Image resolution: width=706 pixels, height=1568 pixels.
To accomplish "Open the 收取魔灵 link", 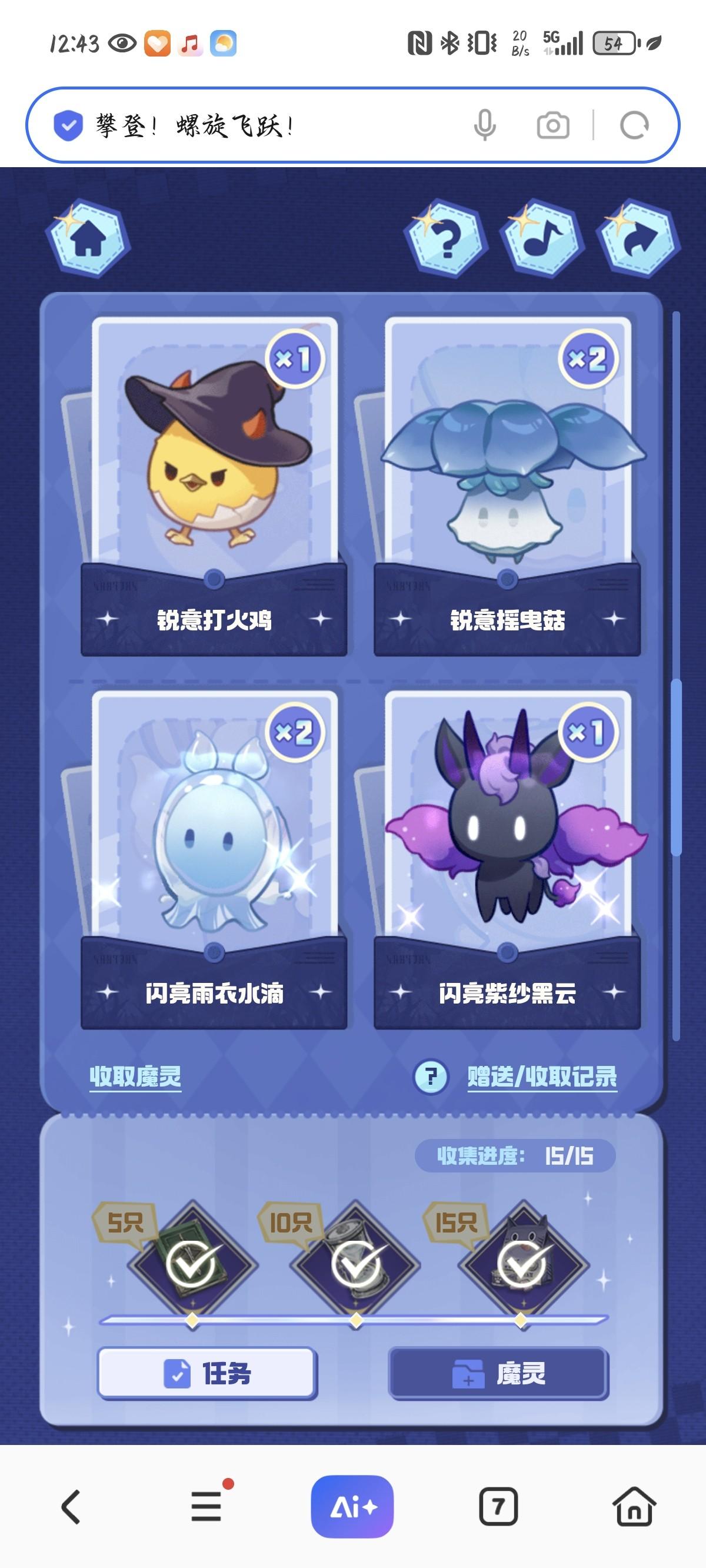I will point(135,1076).
